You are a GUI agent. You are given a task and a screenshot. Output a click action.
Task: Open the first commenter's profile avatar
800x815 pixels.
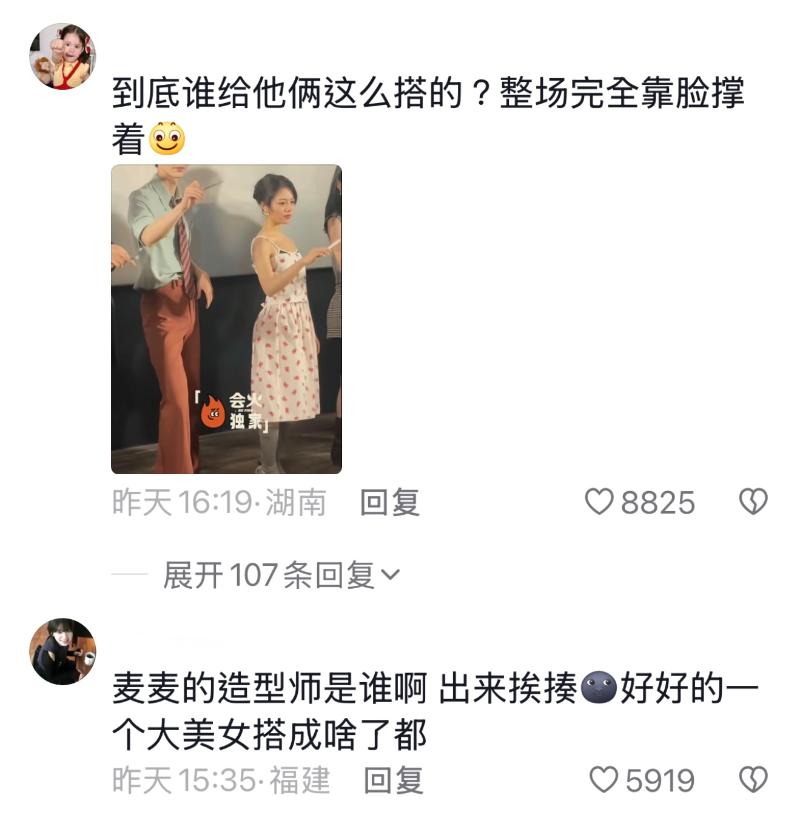(62, 56)
